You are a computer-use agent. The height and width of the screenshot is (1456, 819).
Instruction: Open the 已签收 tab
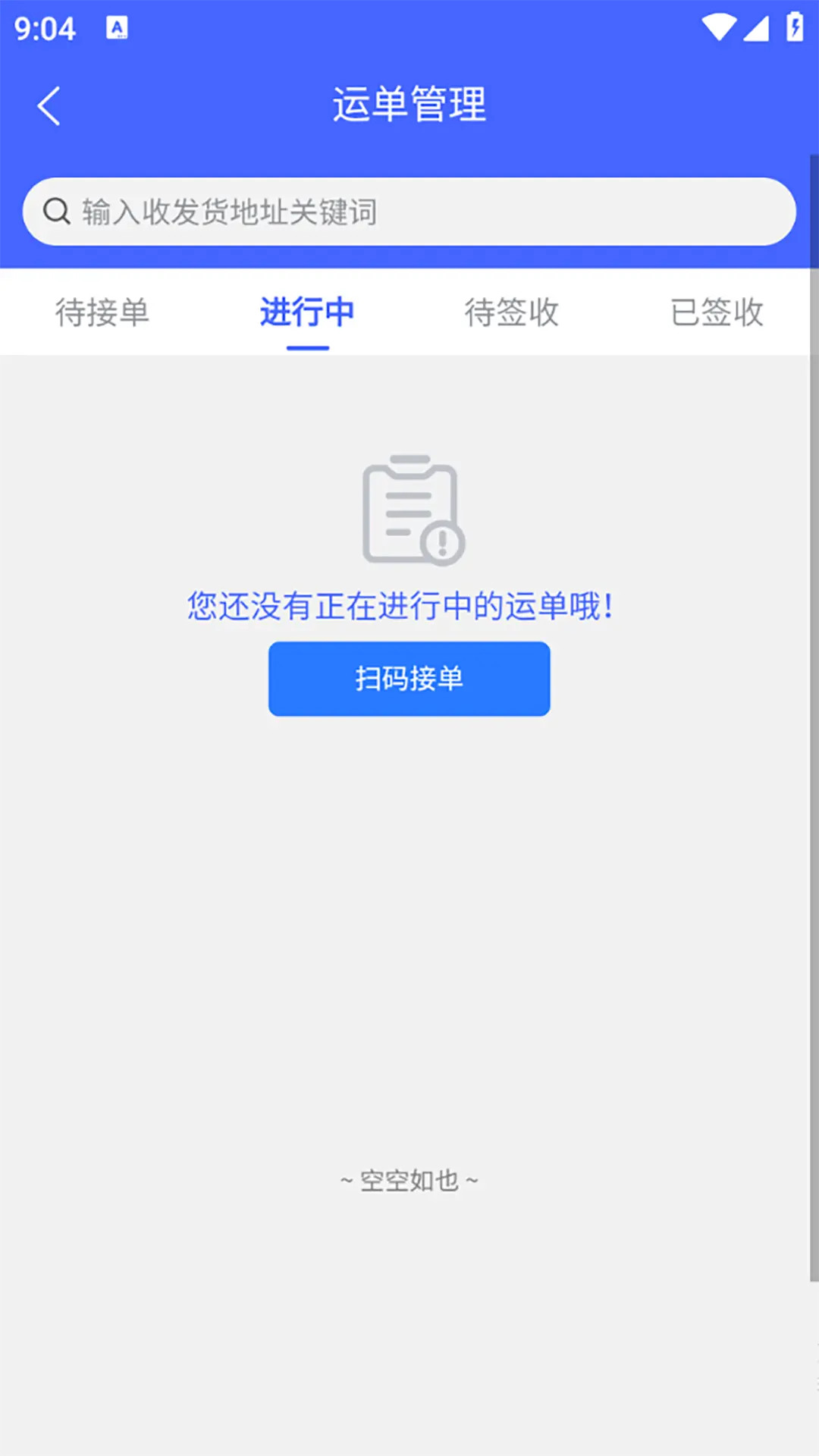click(x=717, y=312)
